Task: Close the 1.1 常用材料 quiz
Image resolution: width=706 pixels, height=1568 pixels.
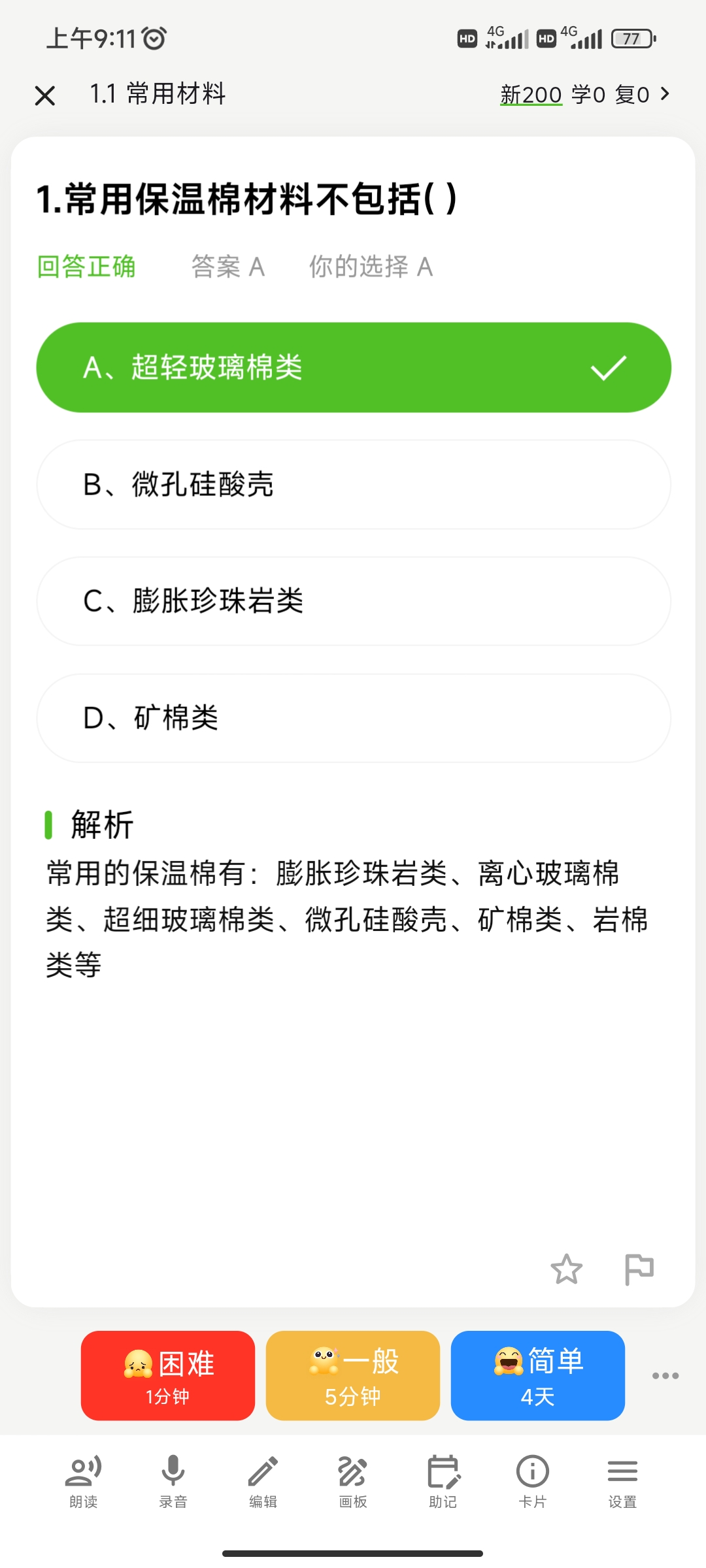Action: 44,95
